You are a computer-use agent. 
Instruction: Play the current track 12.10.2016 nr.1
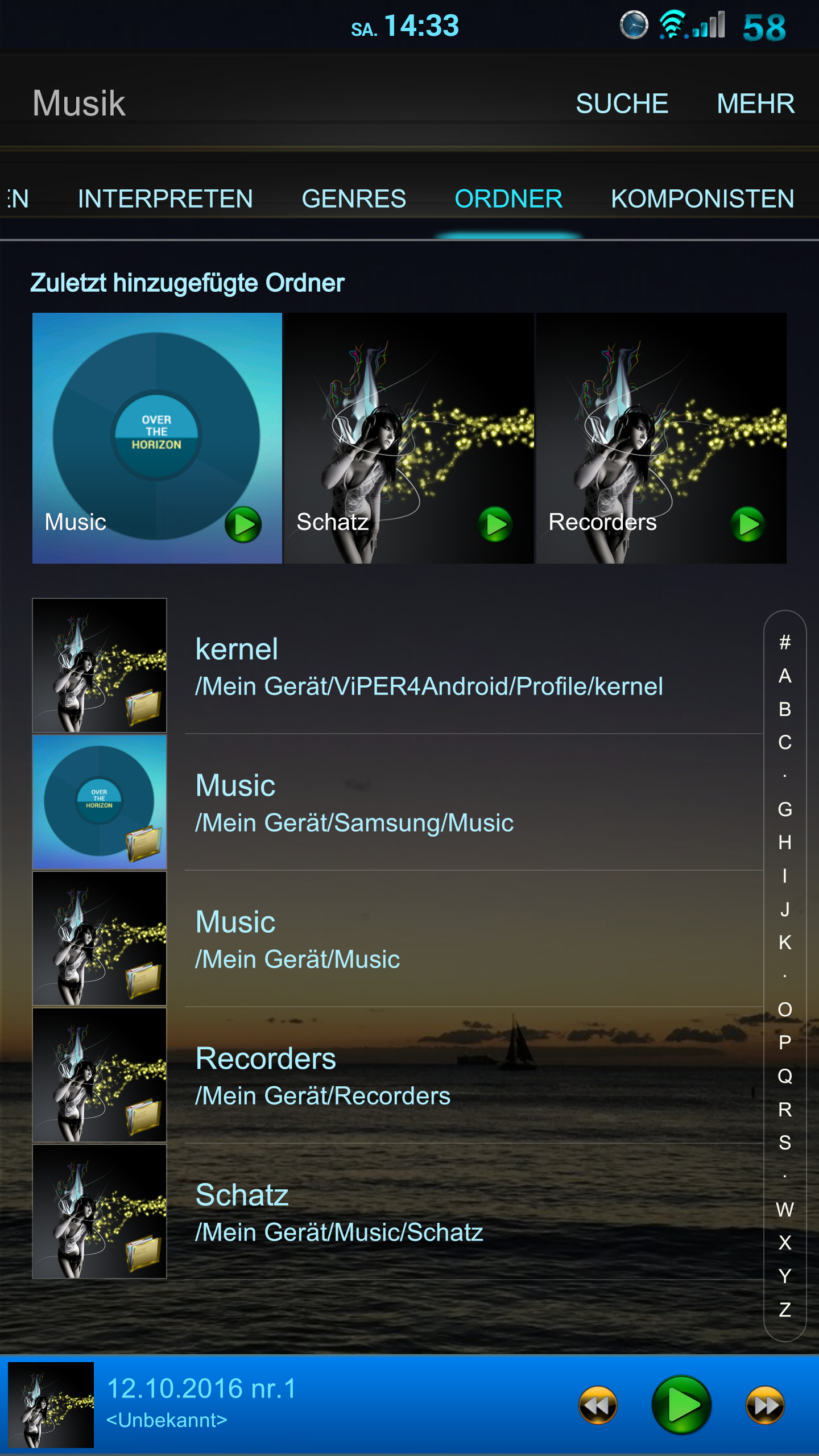click(681, 1405)
